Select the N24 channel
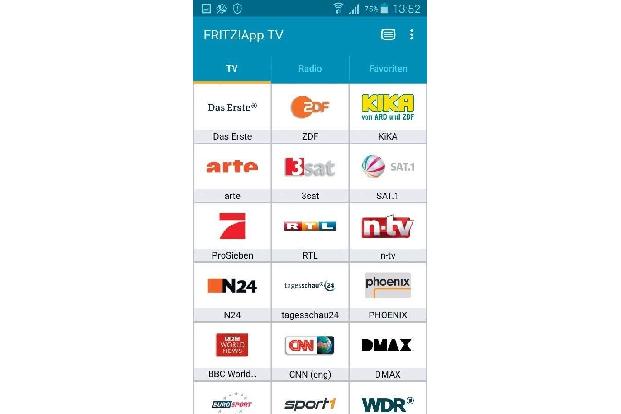This screenshot has width=621, height=414. pyautogui.click(x=232, y=292)
